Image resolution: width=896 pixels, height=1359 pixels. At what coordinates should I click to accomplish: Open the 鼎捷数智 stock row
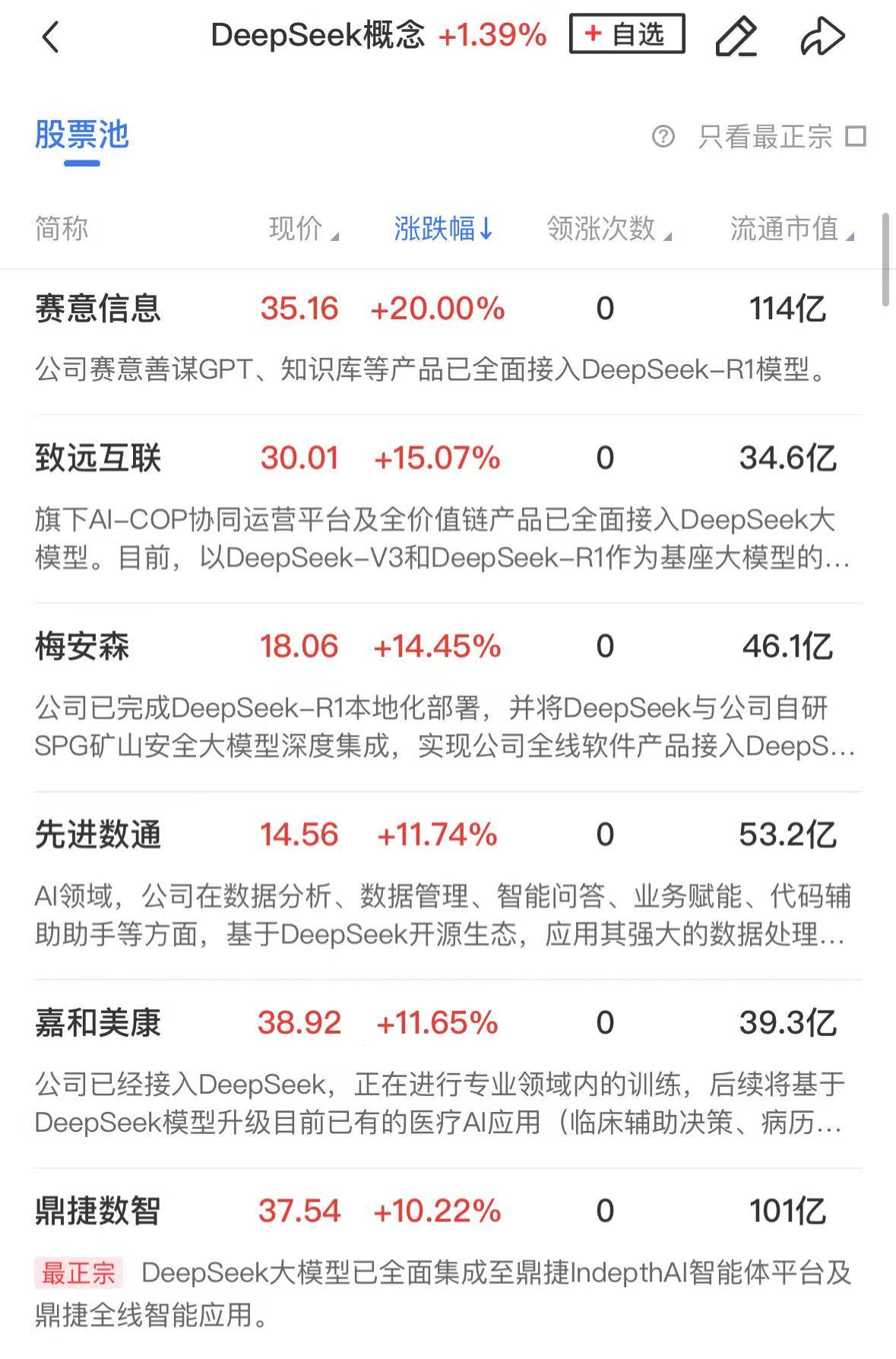[99, 1211]
